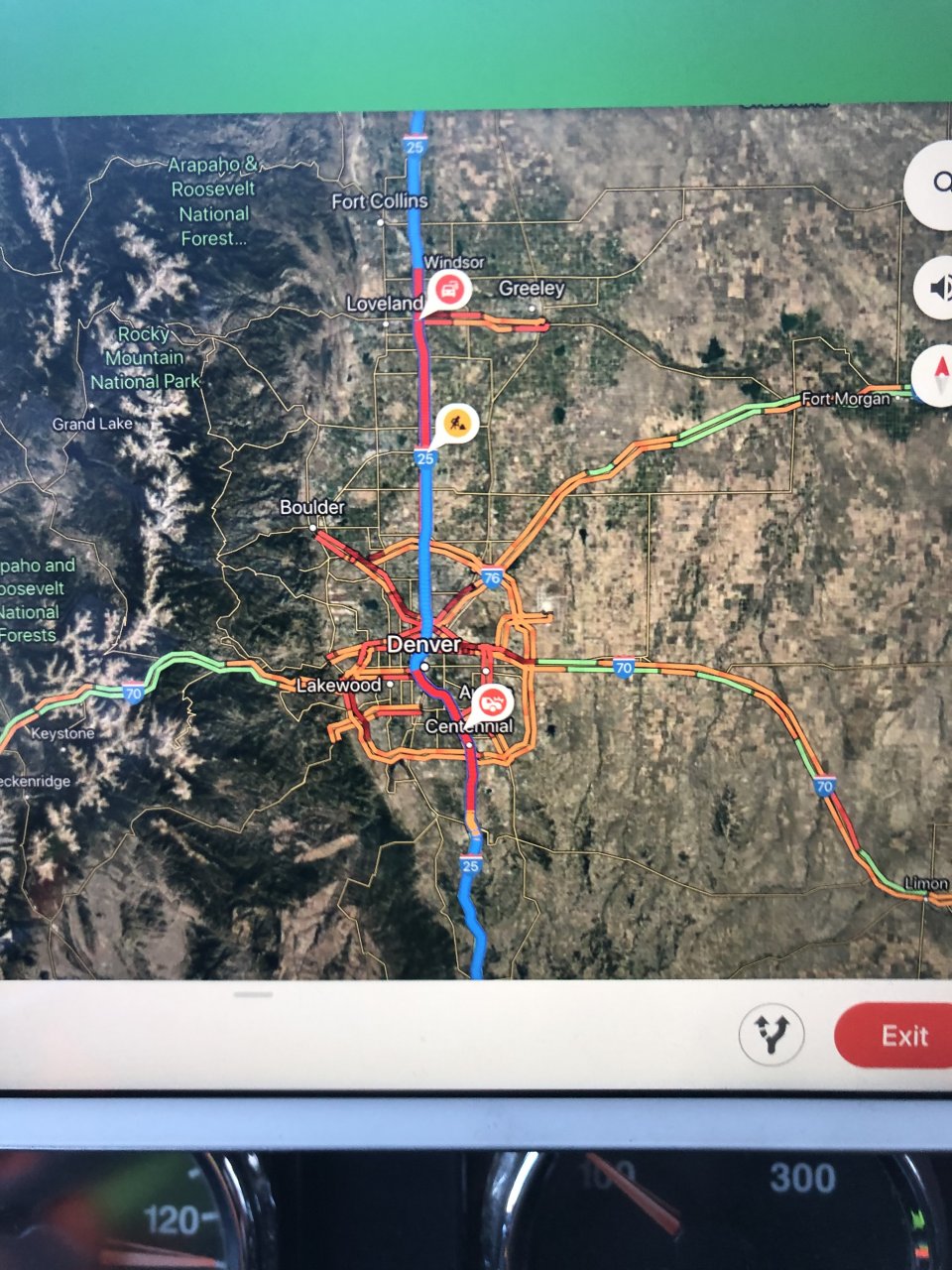Screen dimensions: 952x1270
Task: Open the map search button
Action: click(936, 184)
